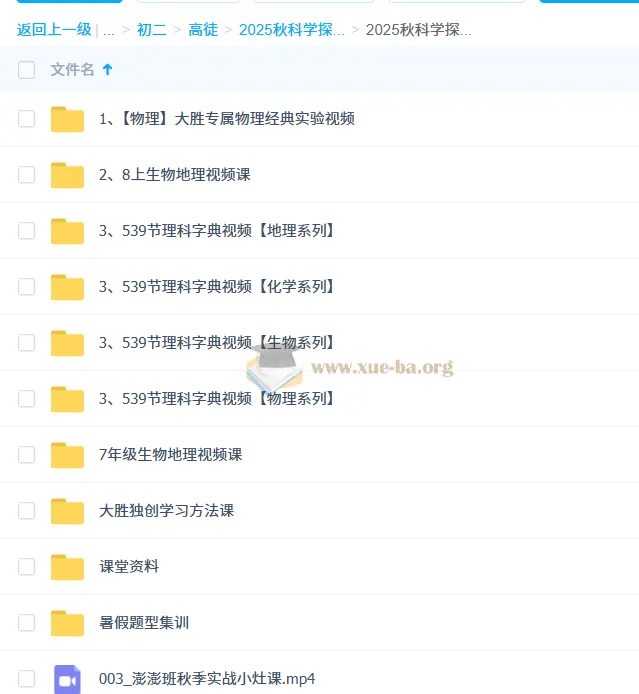639x694 pixels.
Task: Open the 539节理科字典视频【地理系列】 folder
Action: pyautogui.click(x=218, y=230)
